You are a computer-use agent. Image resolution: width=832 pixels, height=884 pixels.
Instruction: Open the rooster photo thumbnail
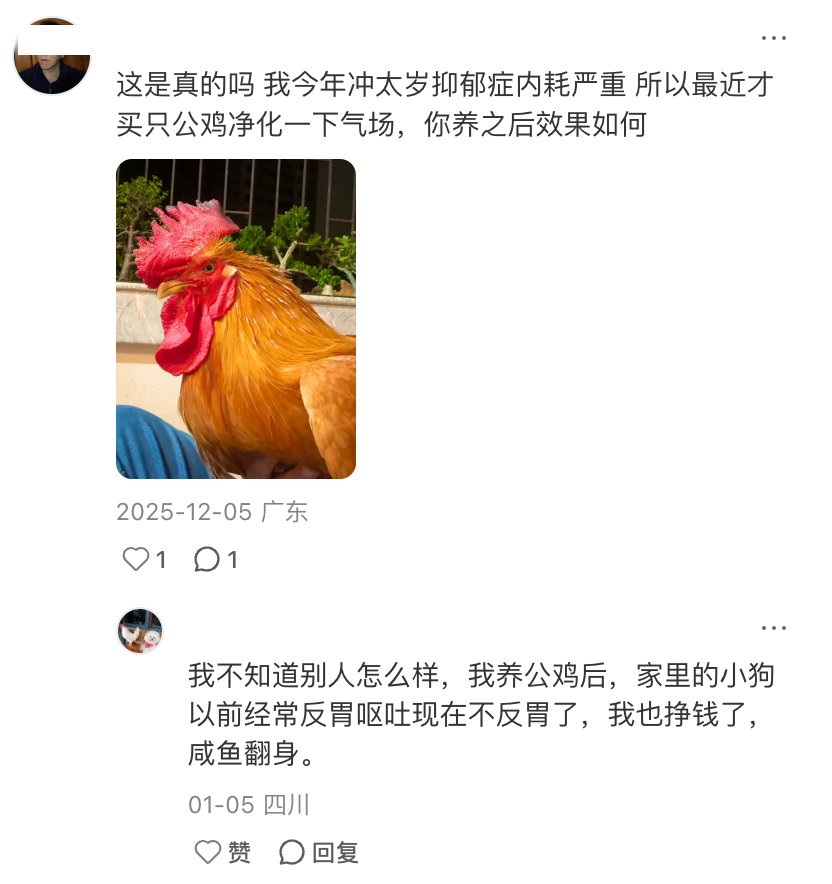pos(235,320)
